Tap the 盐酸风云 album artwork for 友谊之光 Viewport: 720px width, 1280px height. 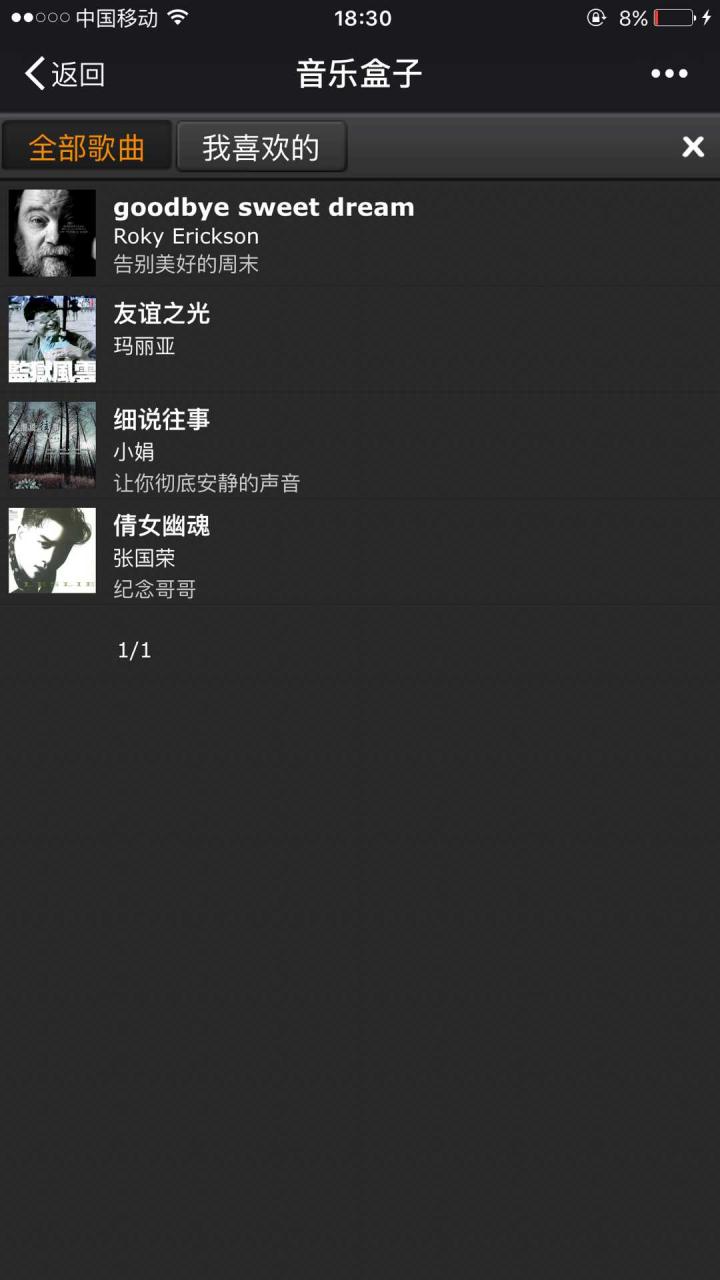point(52,339)
